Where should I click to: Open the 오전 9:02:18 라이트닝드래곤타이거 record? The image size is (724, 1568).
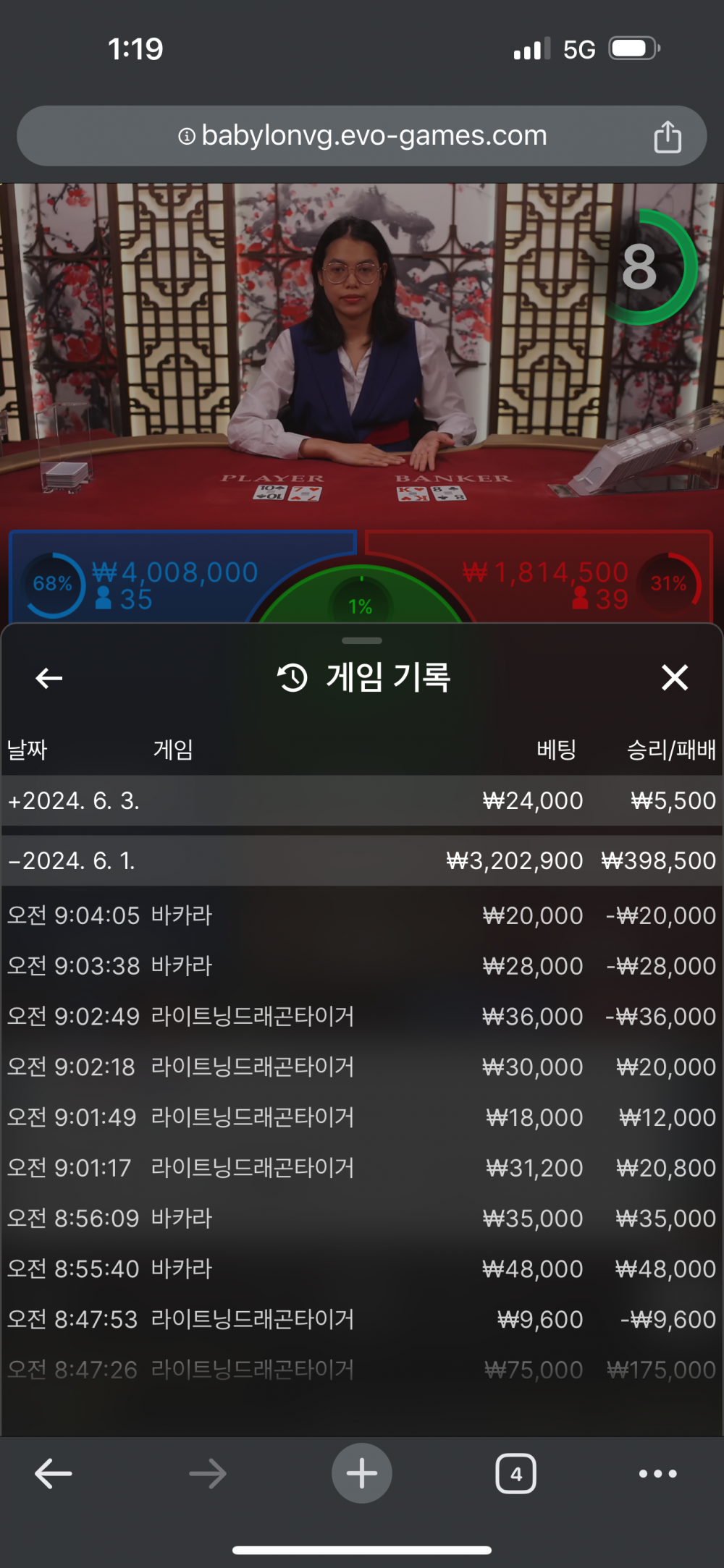[x=362, y=1067]
